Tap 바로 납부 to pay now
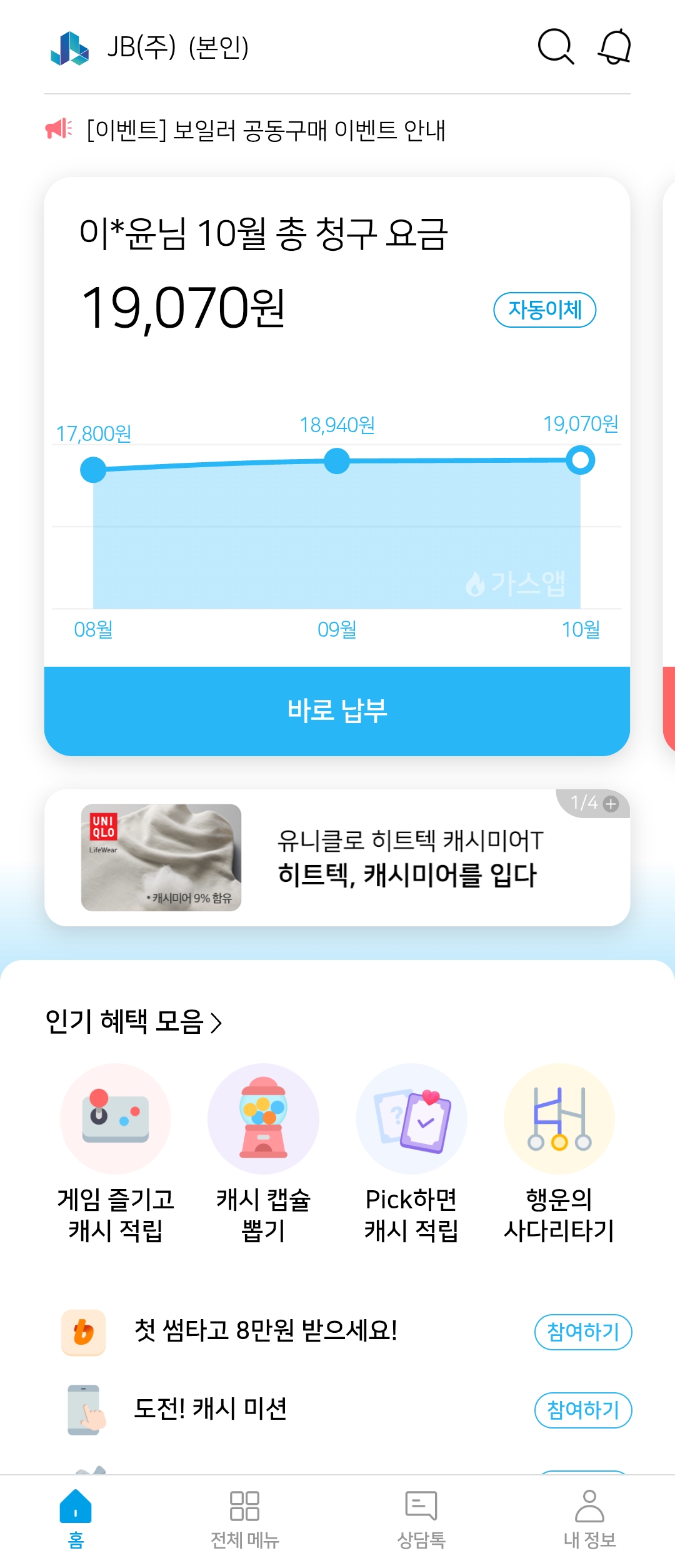The width and height of the screenshot is (675, 1568). coord(337,711)
